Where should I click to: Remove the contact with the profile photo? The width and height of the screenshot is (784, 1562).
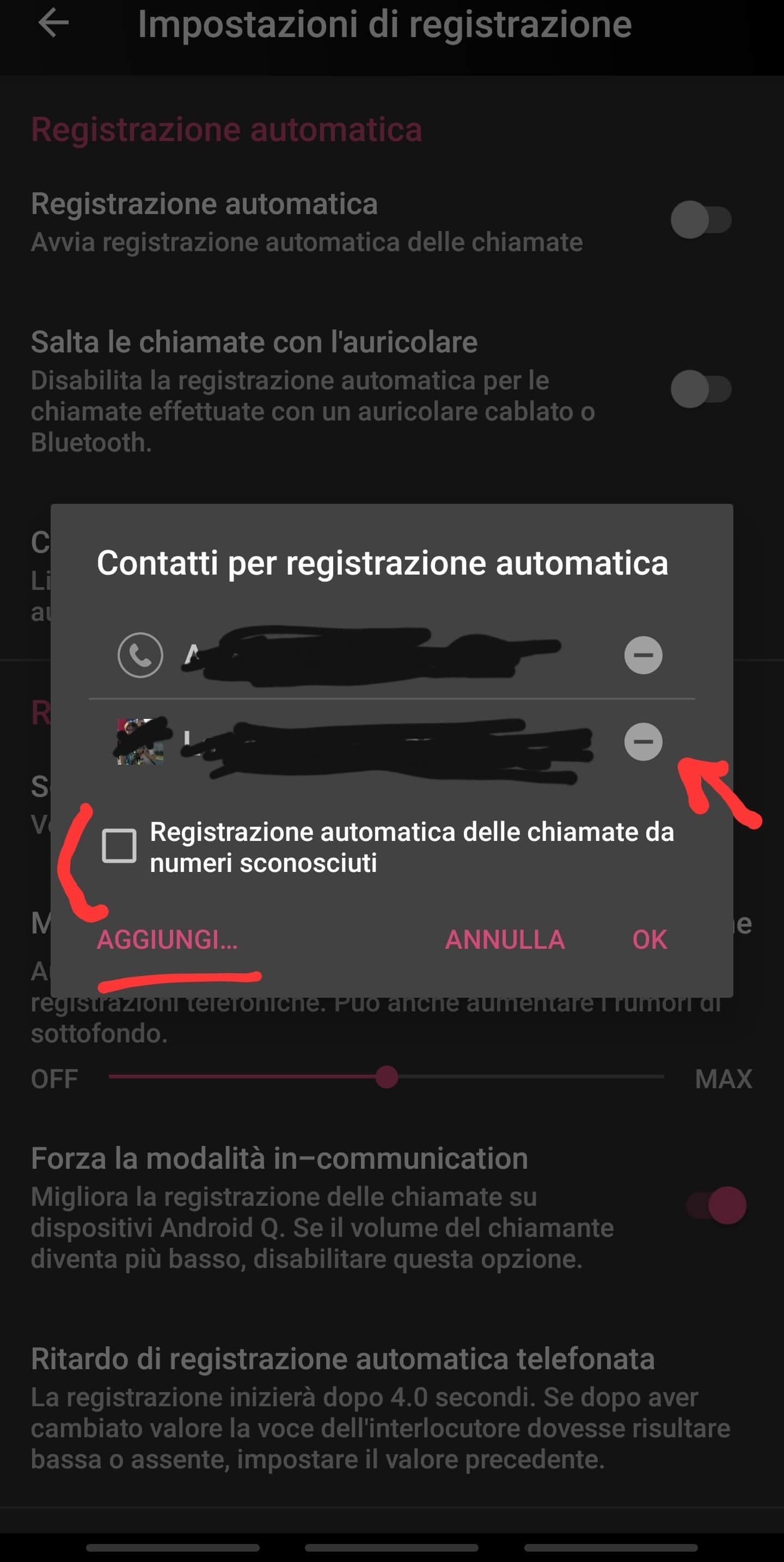point(643,742)
